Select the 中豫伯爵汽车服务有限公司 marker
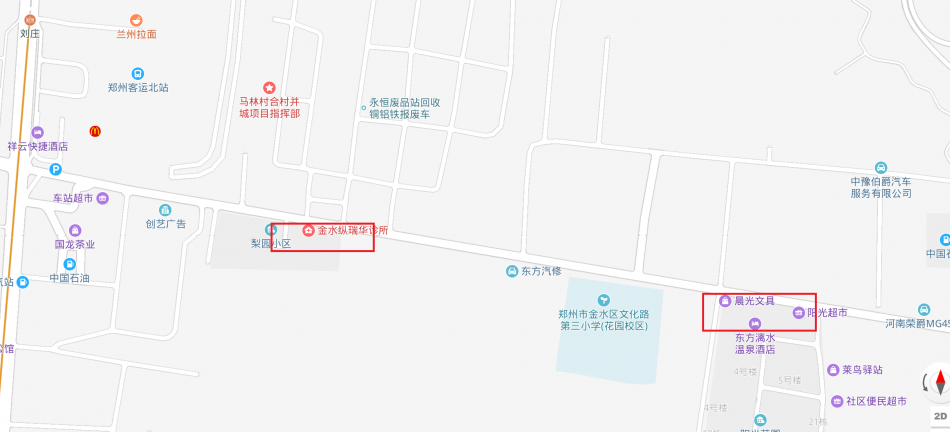 (x=881, y=167)
